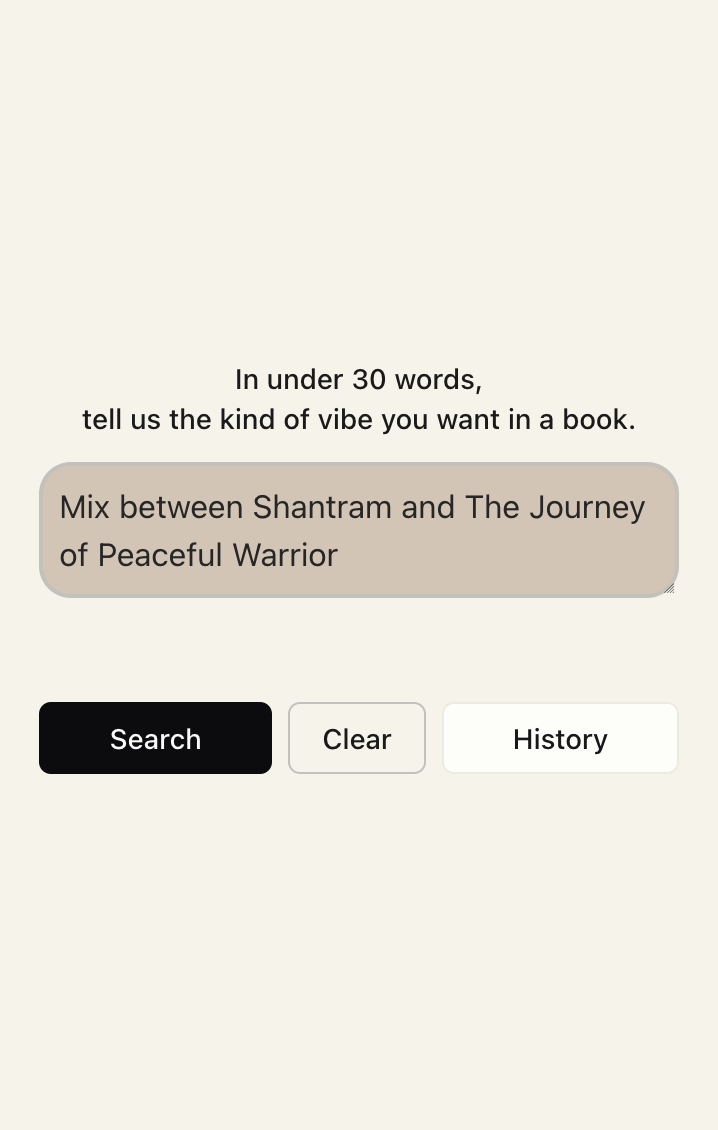
Task: Tap the book vibe text field
Action: (358, 530)
